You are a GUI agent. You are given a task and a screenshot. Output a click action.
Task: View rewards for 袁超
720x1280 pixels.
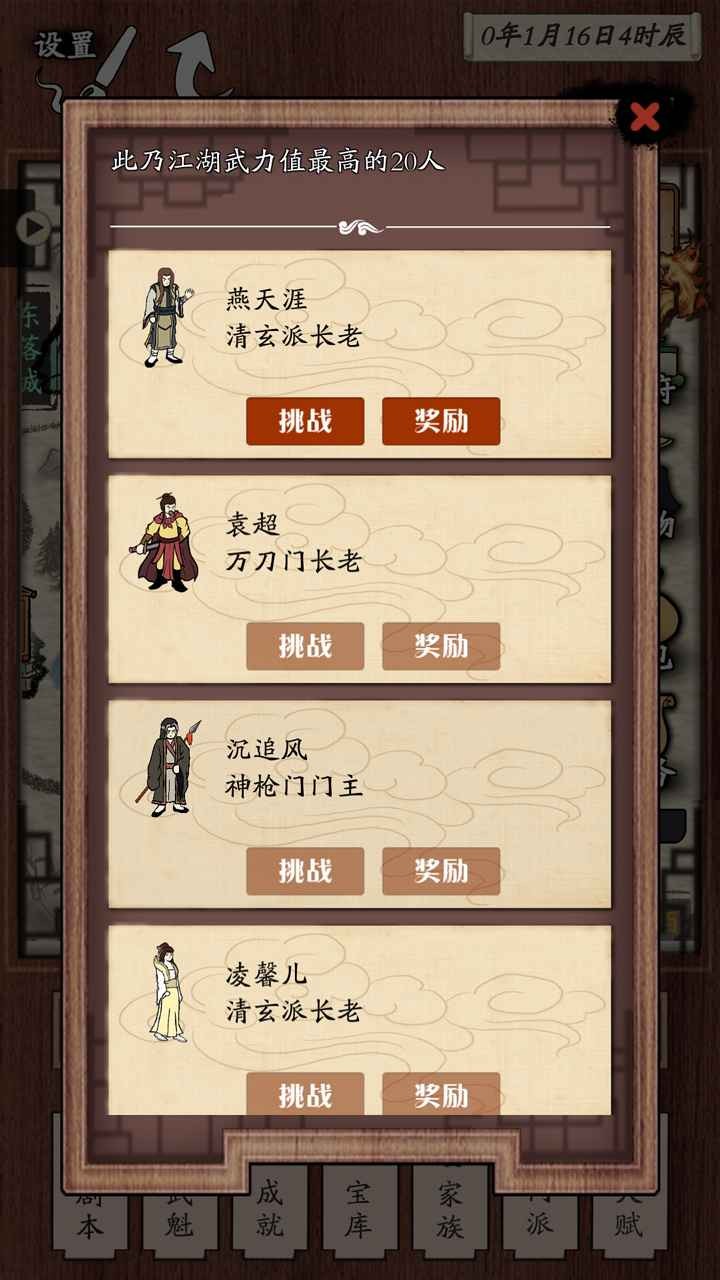pos(441,646)
